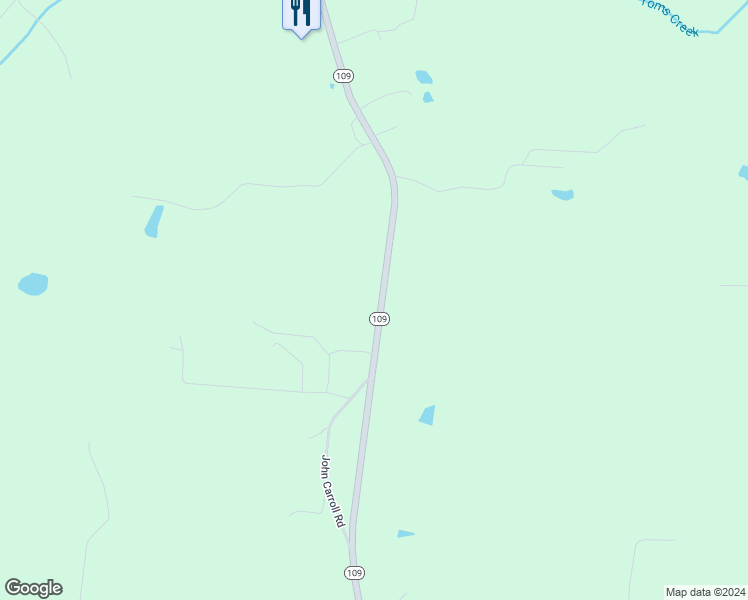Viewport: 748px width, 600px height.
Task: Open the restaurant marker on the map
Action: point(300,14)
